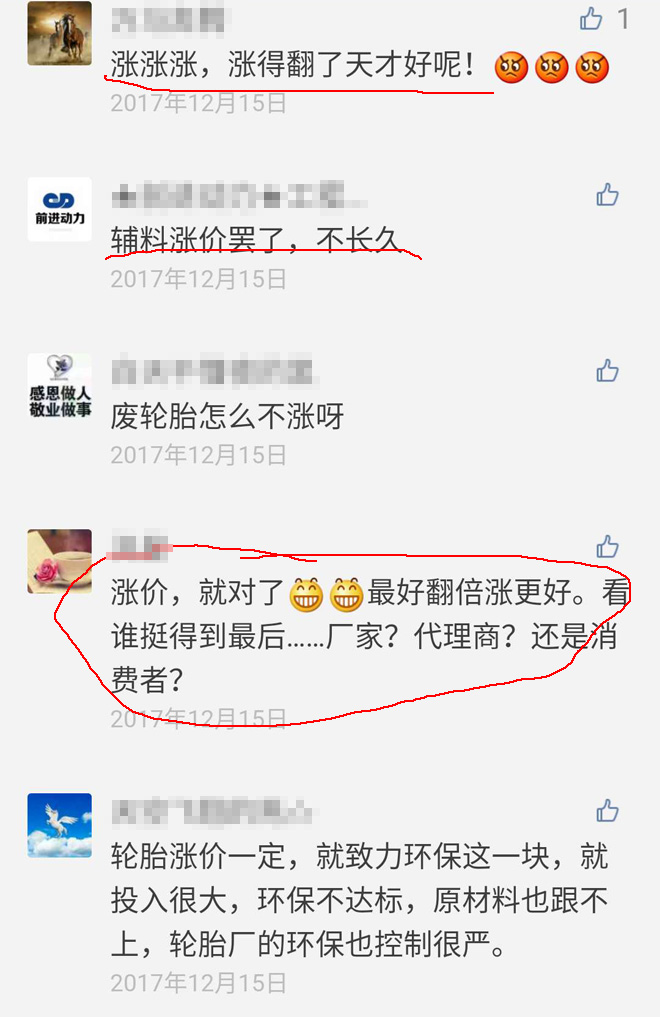Like the comment '辅料涨价罢了，不长久'

[x=607, y=195]
